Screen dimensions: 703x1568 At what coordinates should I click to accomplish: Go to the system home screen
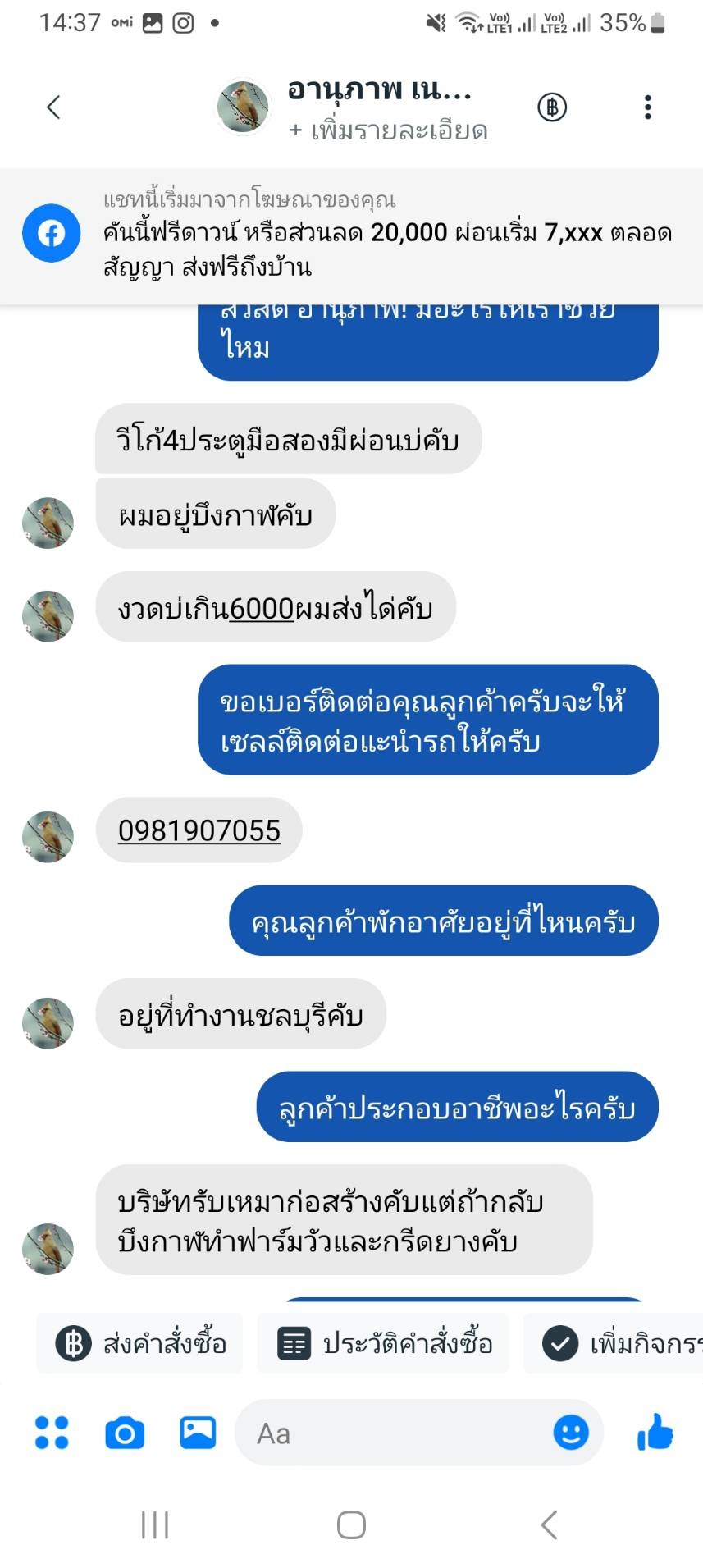pyautogui.click(x=351, y=1525)
